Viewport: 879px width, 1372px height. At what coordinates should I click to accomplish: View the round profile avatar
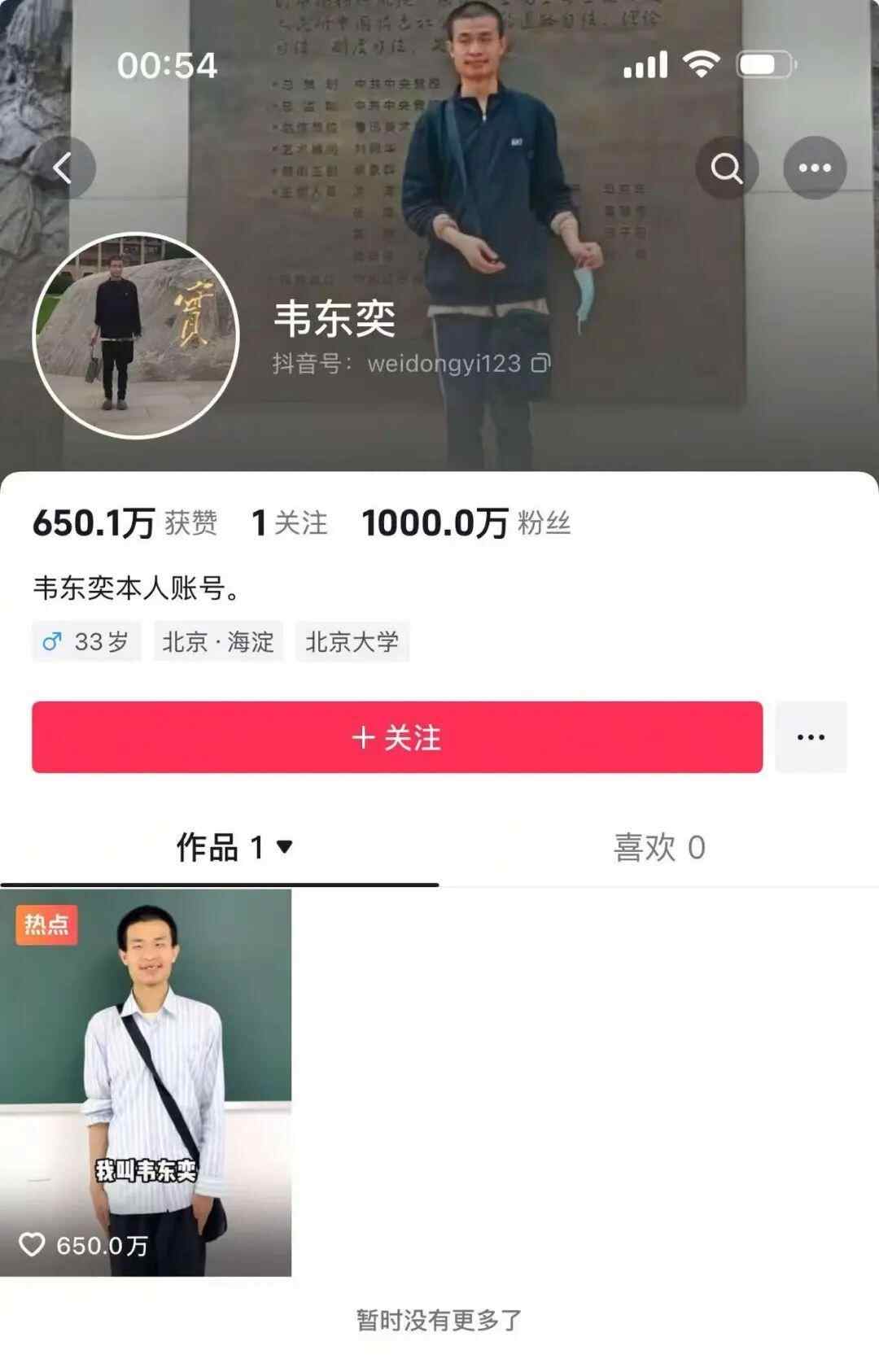pos(136,336)
